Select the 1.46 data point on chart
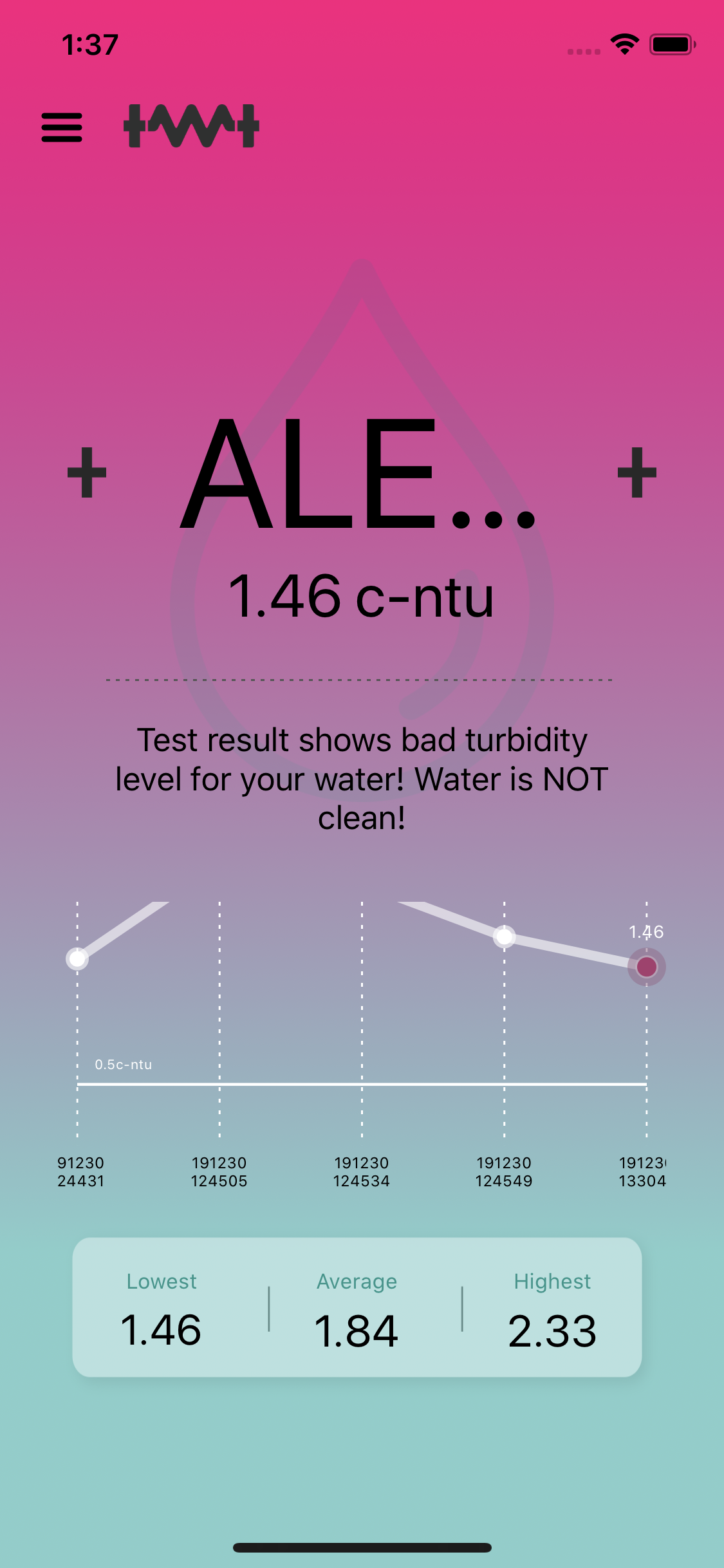Screen dimensions: 724x1568 646,967
